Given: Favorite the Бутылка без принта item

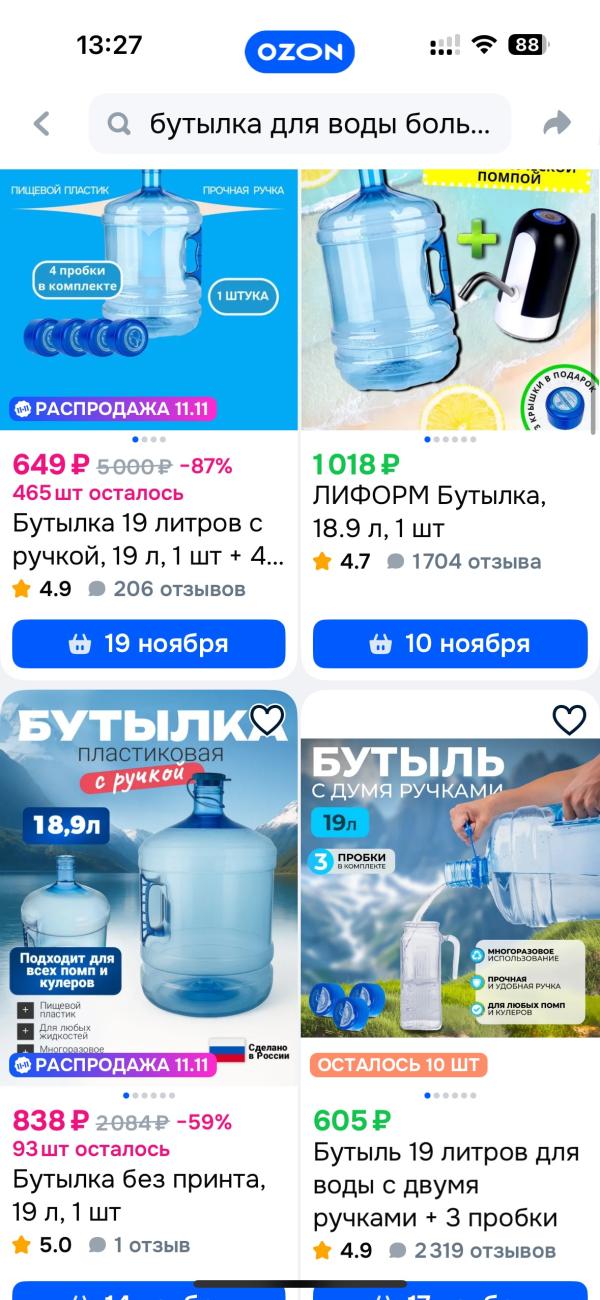Looking at the screenshot, I should [x=267, y=719].
